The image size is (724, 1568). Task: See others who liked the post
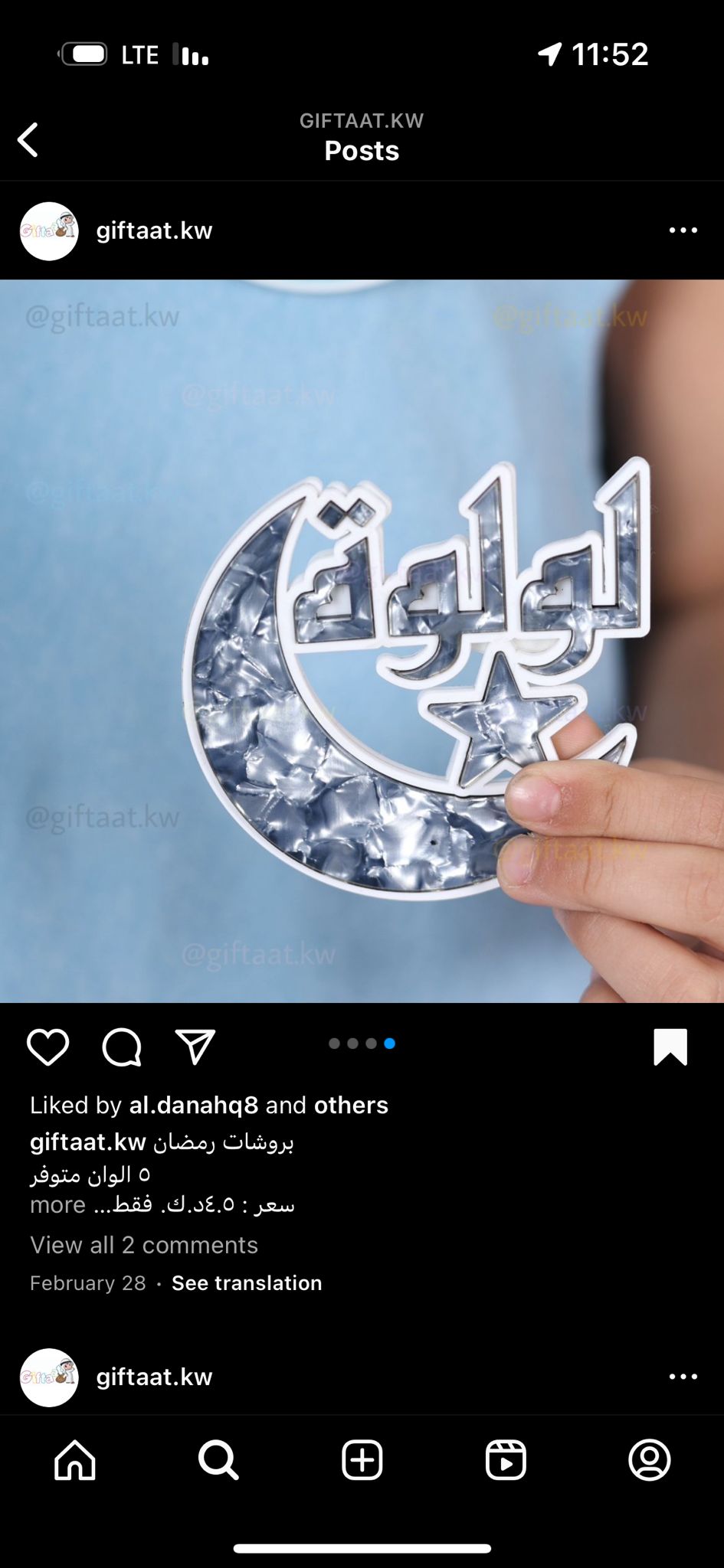click(x=351, y=1105)
